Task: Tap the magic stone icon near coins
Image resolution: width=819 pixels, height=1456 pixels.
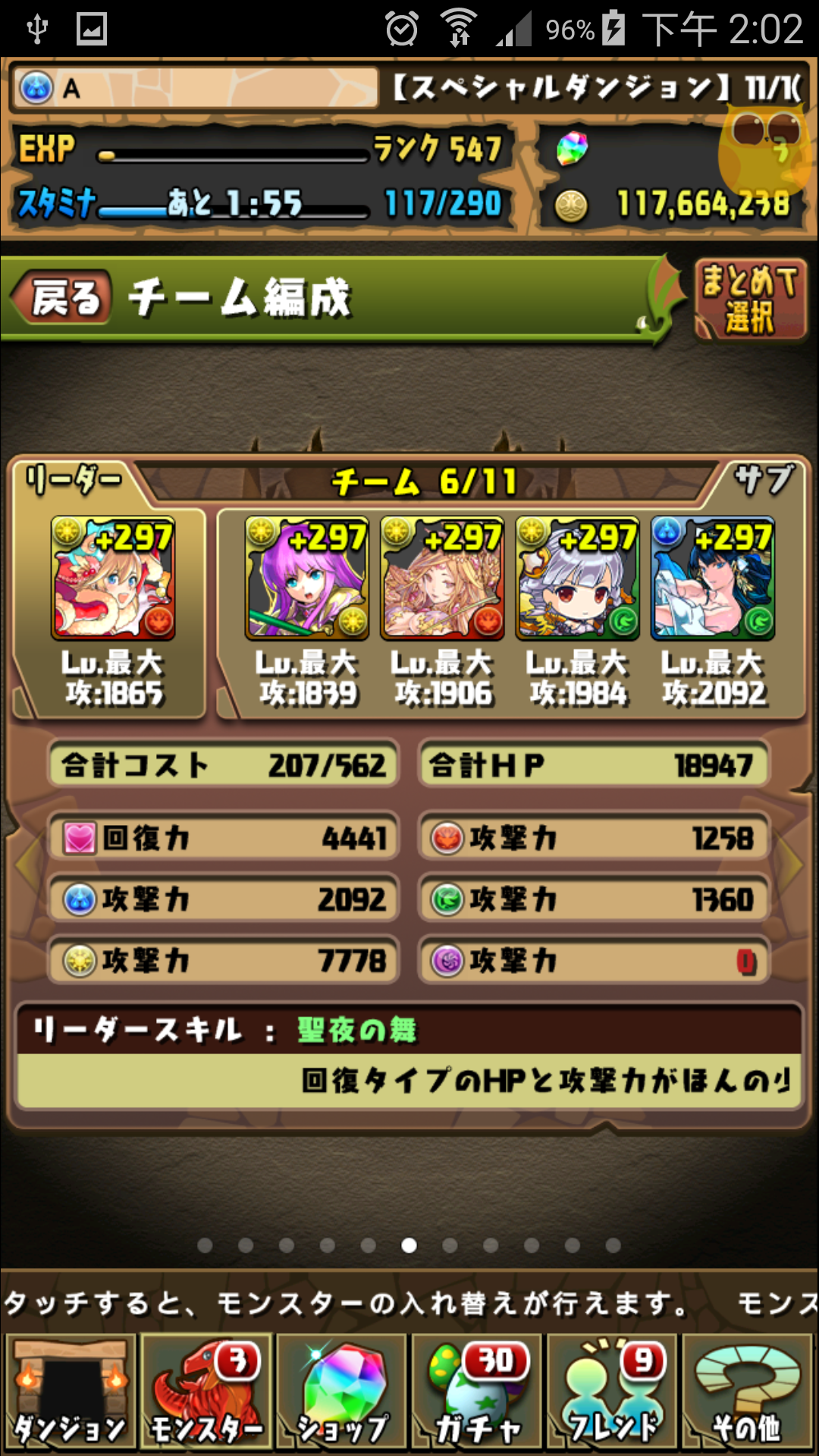Action: click(x=572, y=149)
